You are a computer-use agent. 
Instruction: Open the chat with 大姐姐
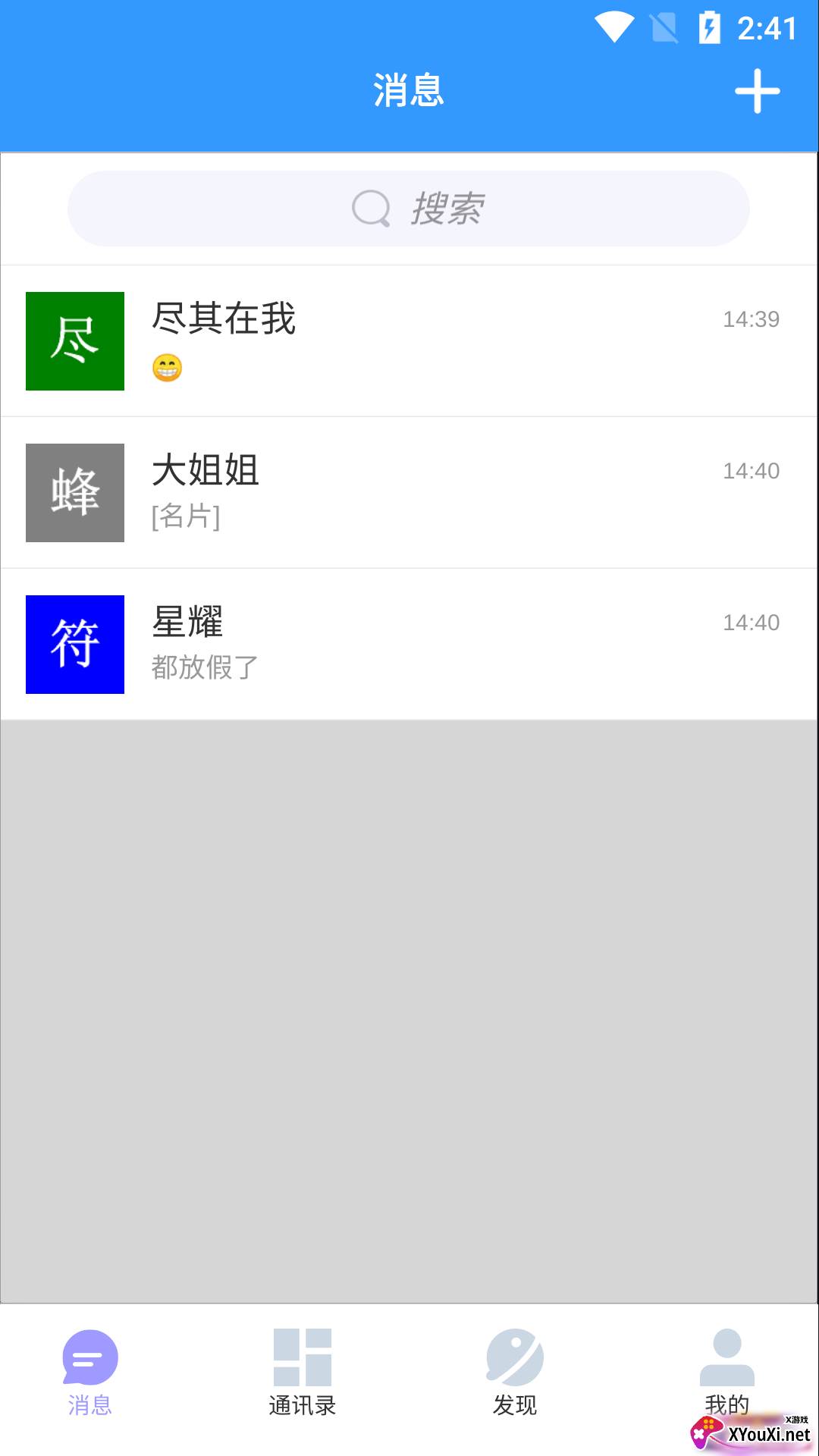409,492
